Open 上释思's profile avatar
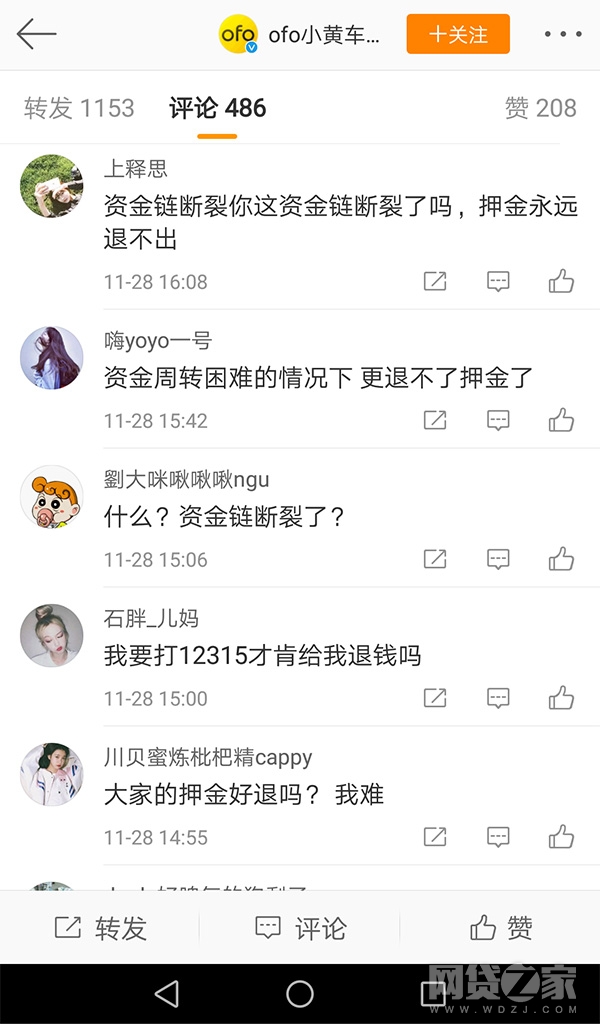 coord(52,186)
